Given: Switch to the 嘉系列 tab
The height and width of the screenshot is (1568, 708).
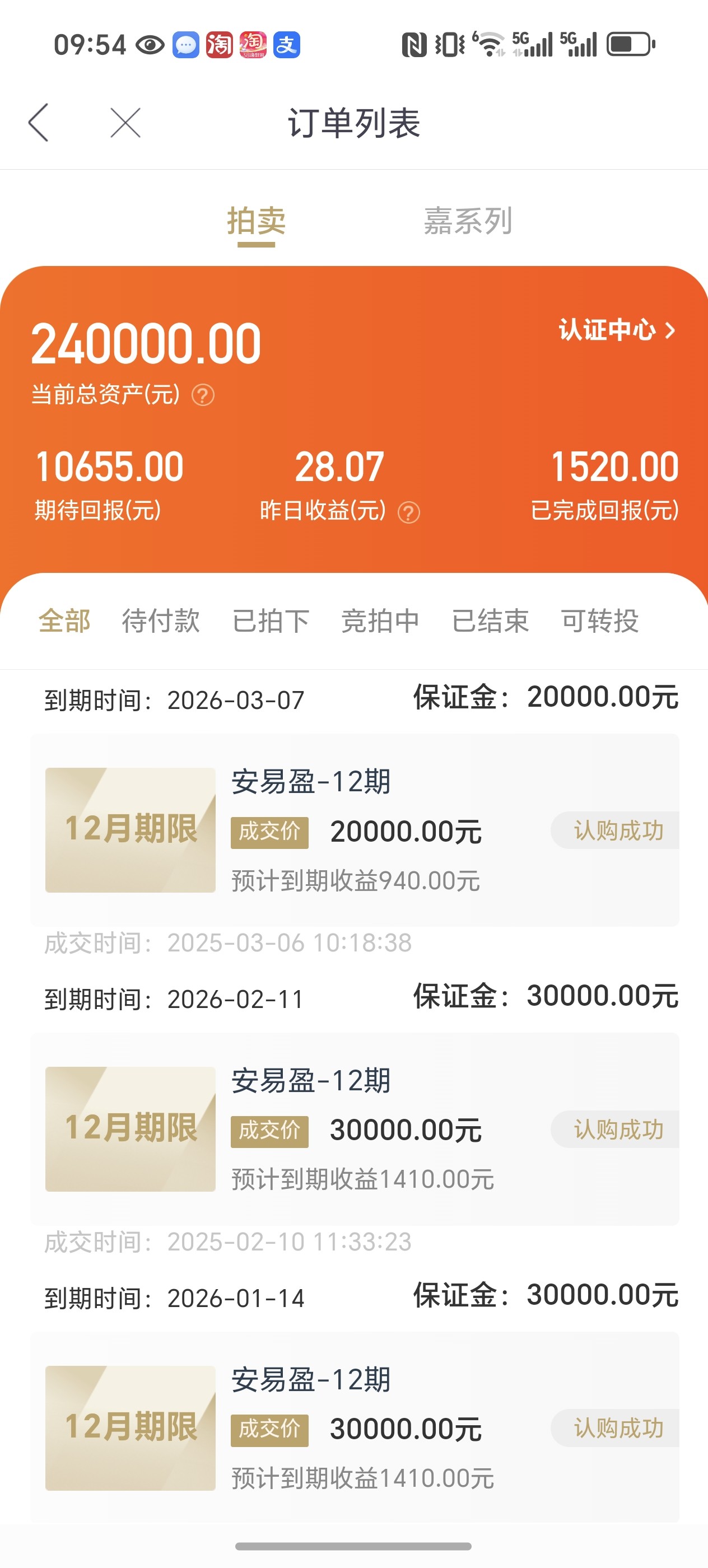Looking at the screenshot, I should point(468,221).
